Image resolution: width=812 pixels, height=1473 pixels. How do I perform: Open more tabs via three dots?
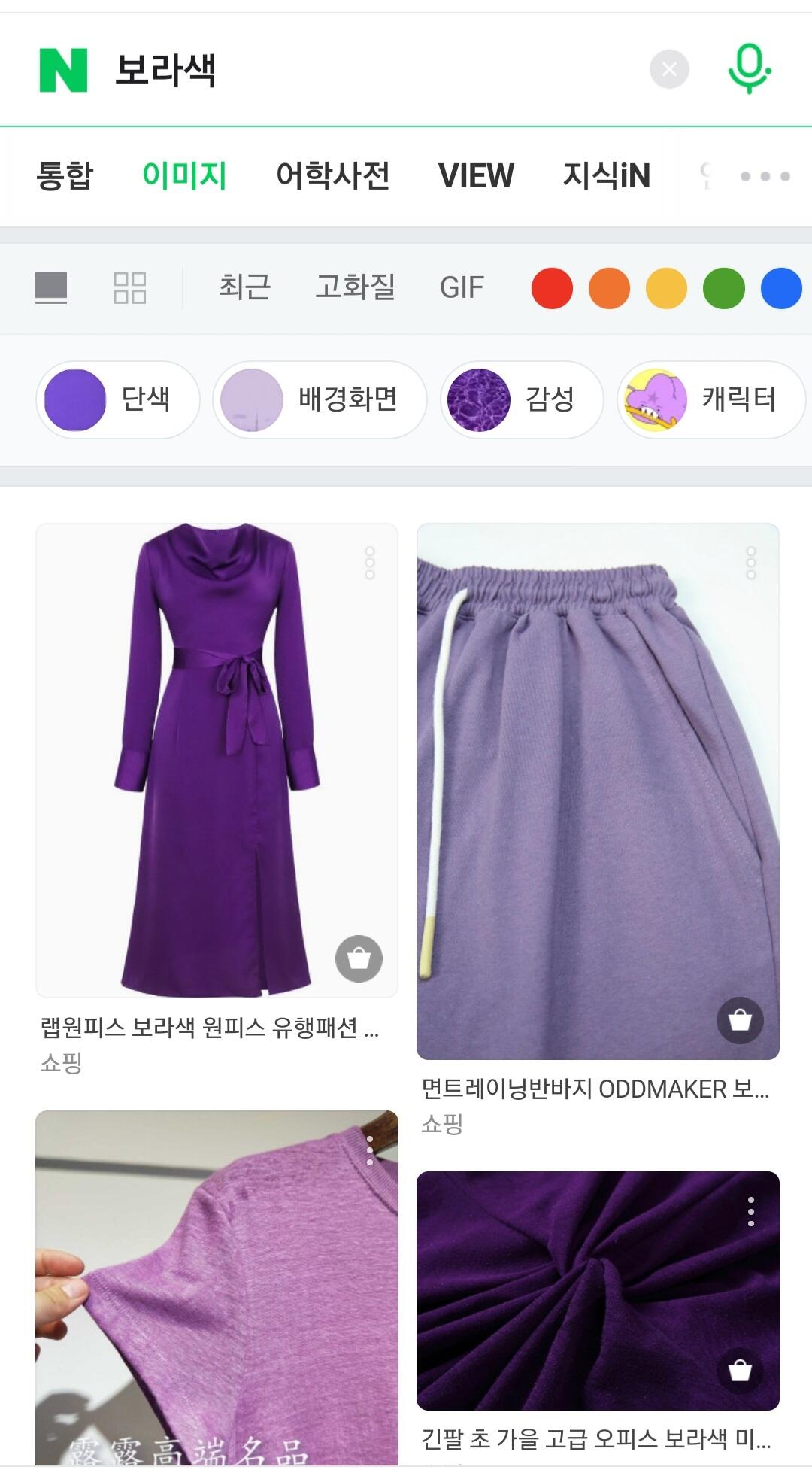pyautogui.click(x=765, y=176)
